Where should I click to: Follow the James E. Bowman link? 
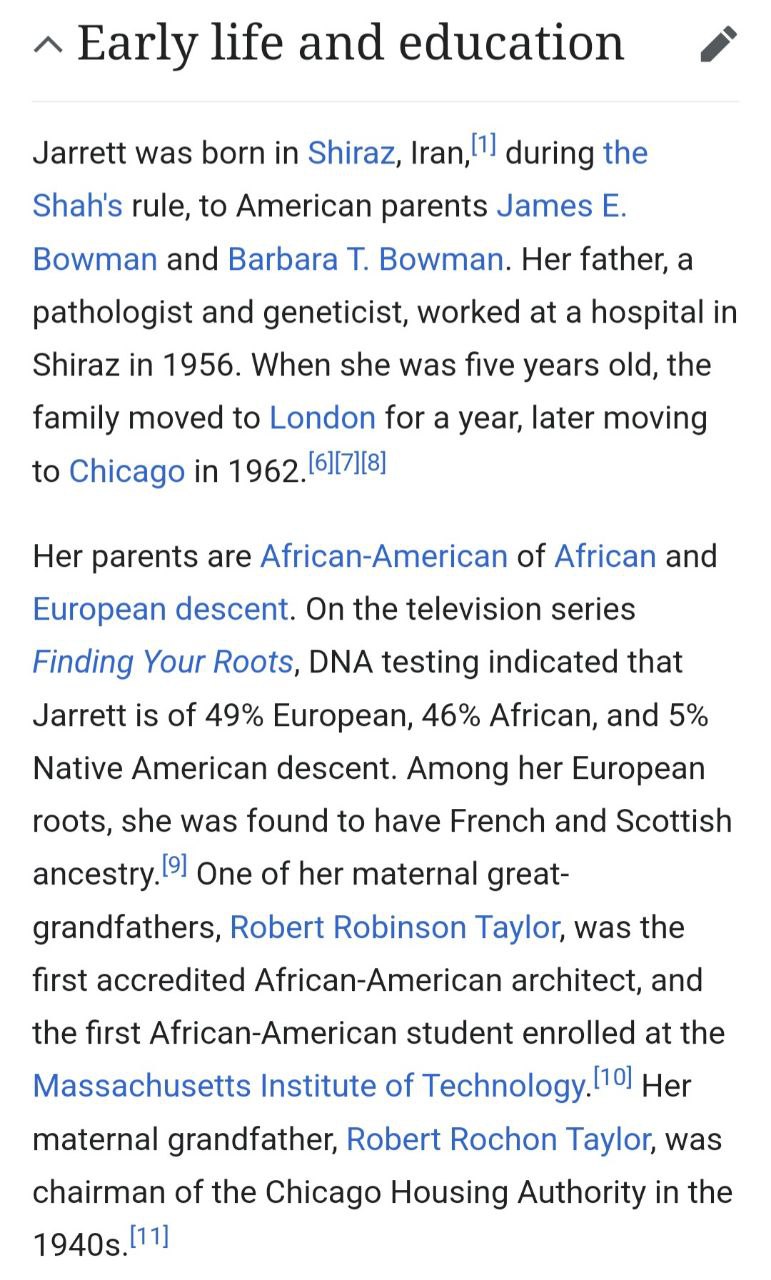(x=562, y=206)
